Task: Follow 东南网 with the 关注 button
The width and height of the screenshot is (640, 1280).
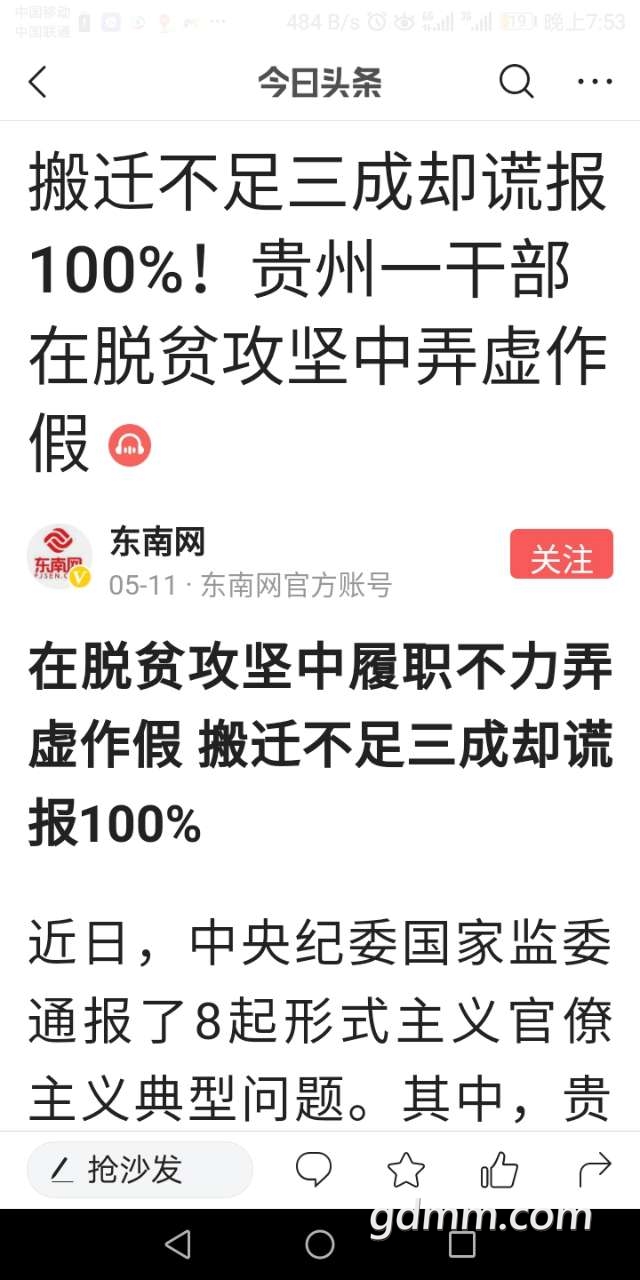Action: tap(561, 555)
